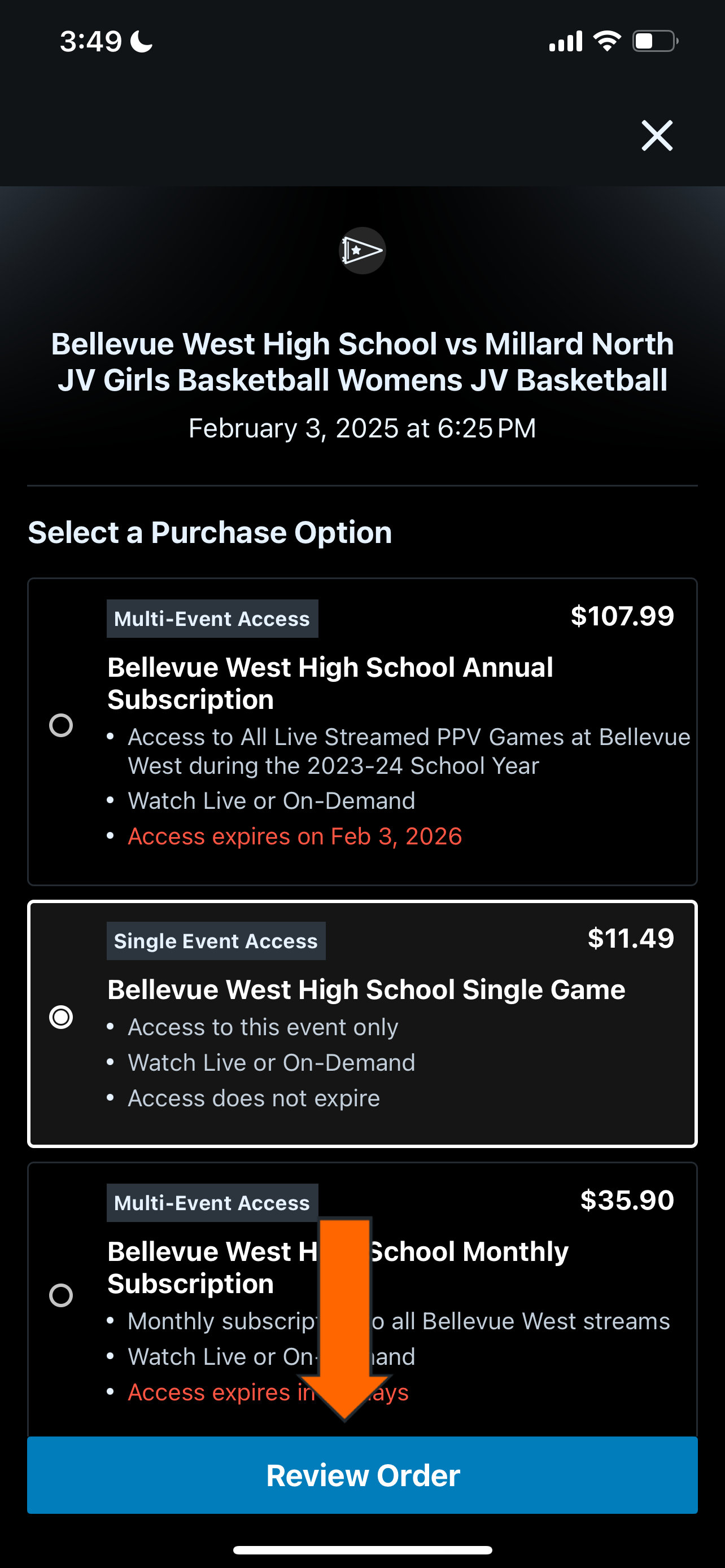Tap the Bellevue West vs Millard North title
Viewport: 725px width, 1568px height.
pos(362,362)
